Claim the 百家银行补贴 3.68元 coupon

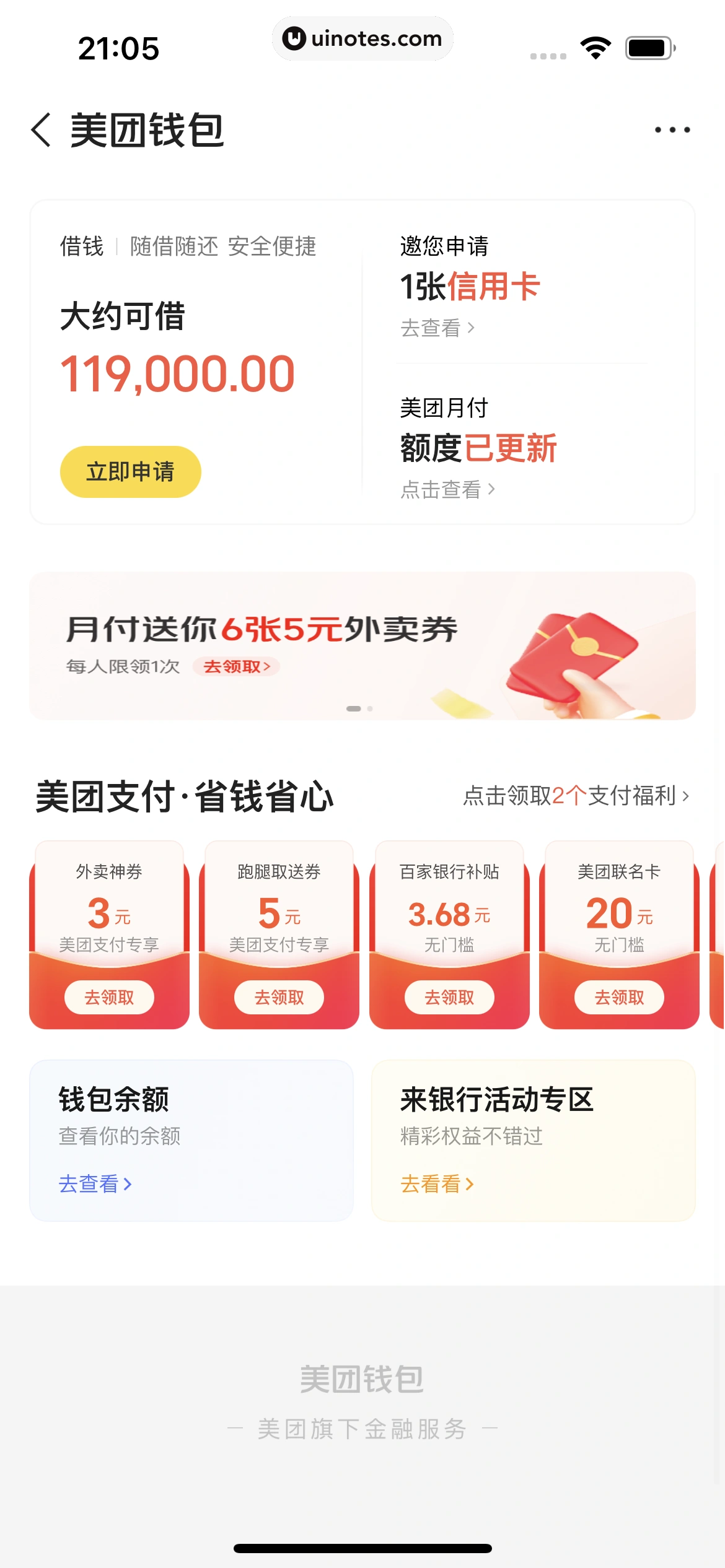click(x=449, y=997)
